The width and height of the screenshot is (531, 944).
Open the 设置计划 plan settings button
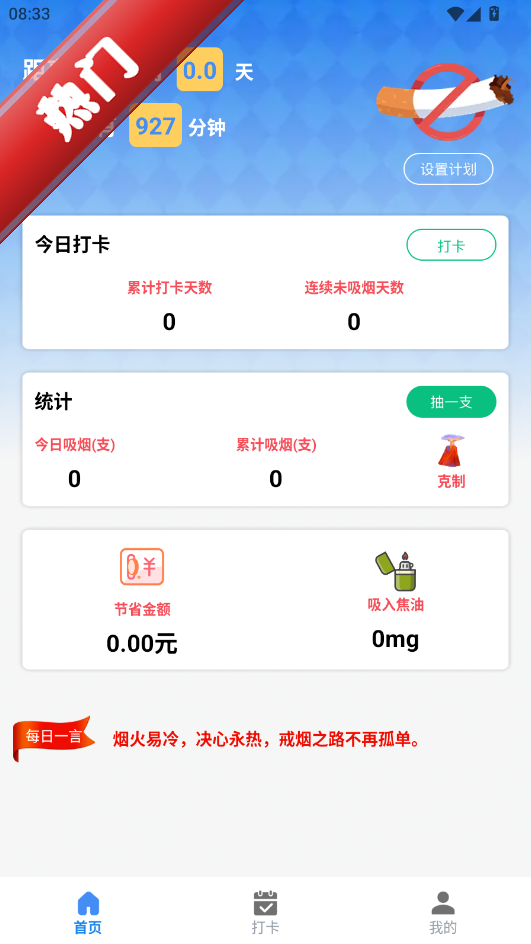448,169
